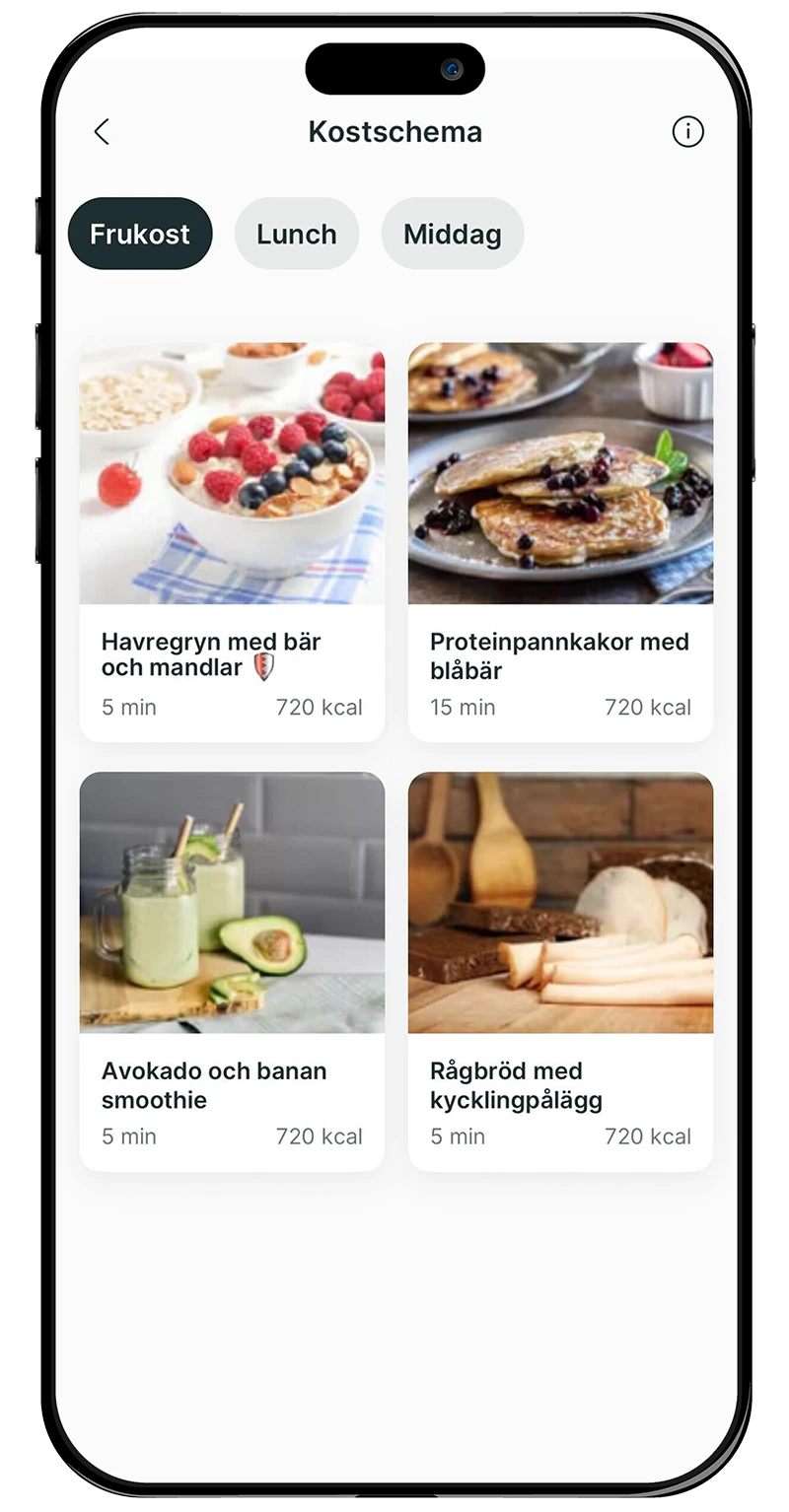Open the info icon

tap(687, 132)
